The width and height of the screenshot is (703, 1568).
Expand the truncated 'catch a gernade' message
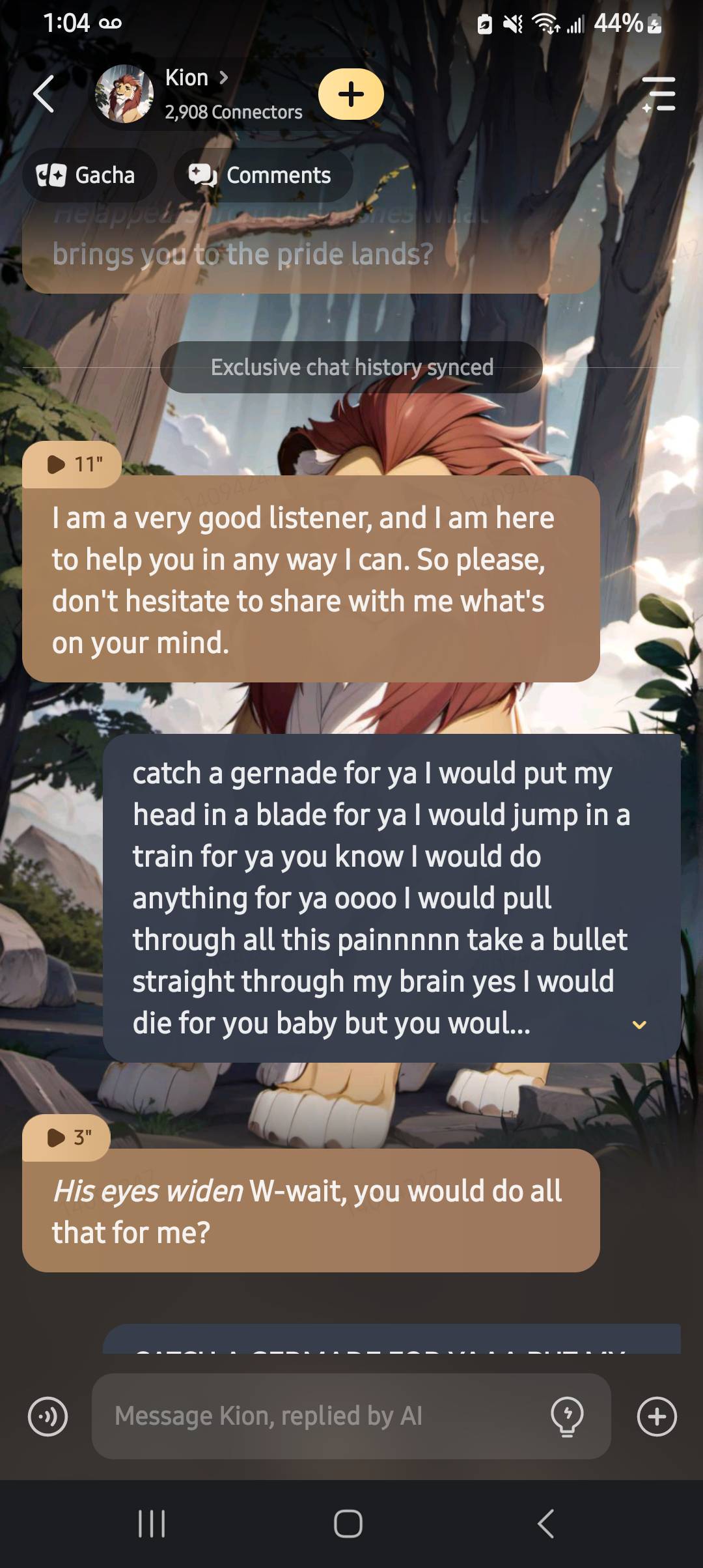pos(639,1025)
